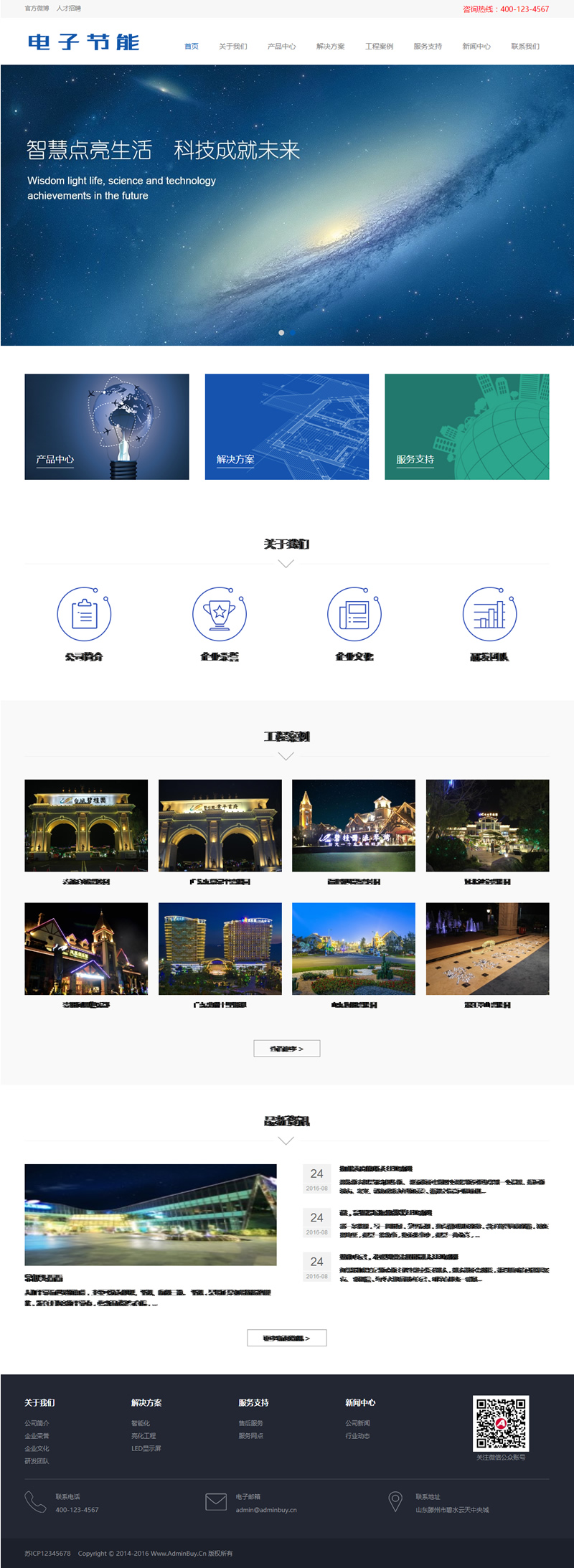Open the twin hotel towers project photo
574x1568 pixels.
(x=220, y=948)
